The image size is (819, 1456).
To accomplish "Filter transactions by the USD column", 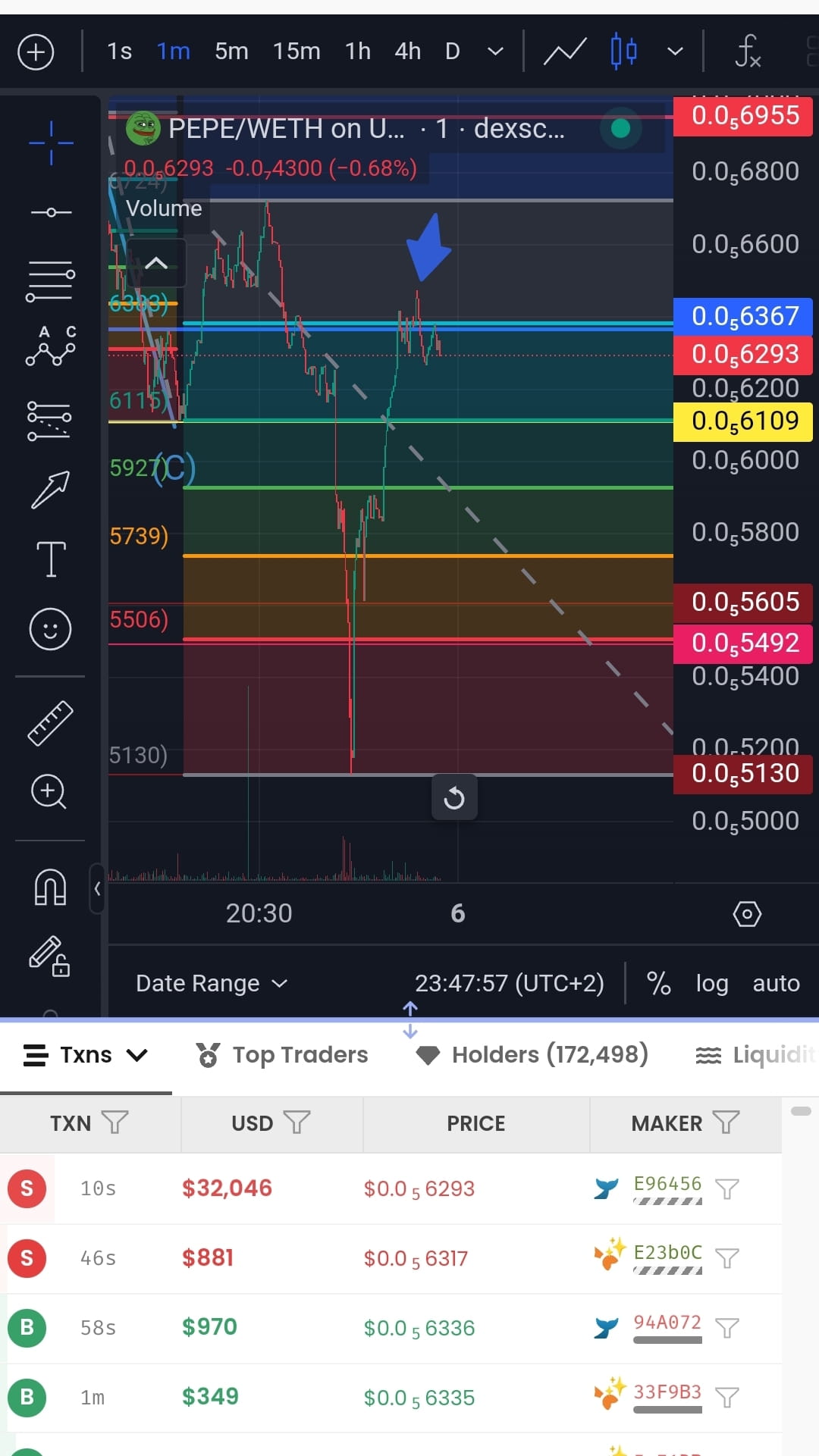I will point(299,1123).
